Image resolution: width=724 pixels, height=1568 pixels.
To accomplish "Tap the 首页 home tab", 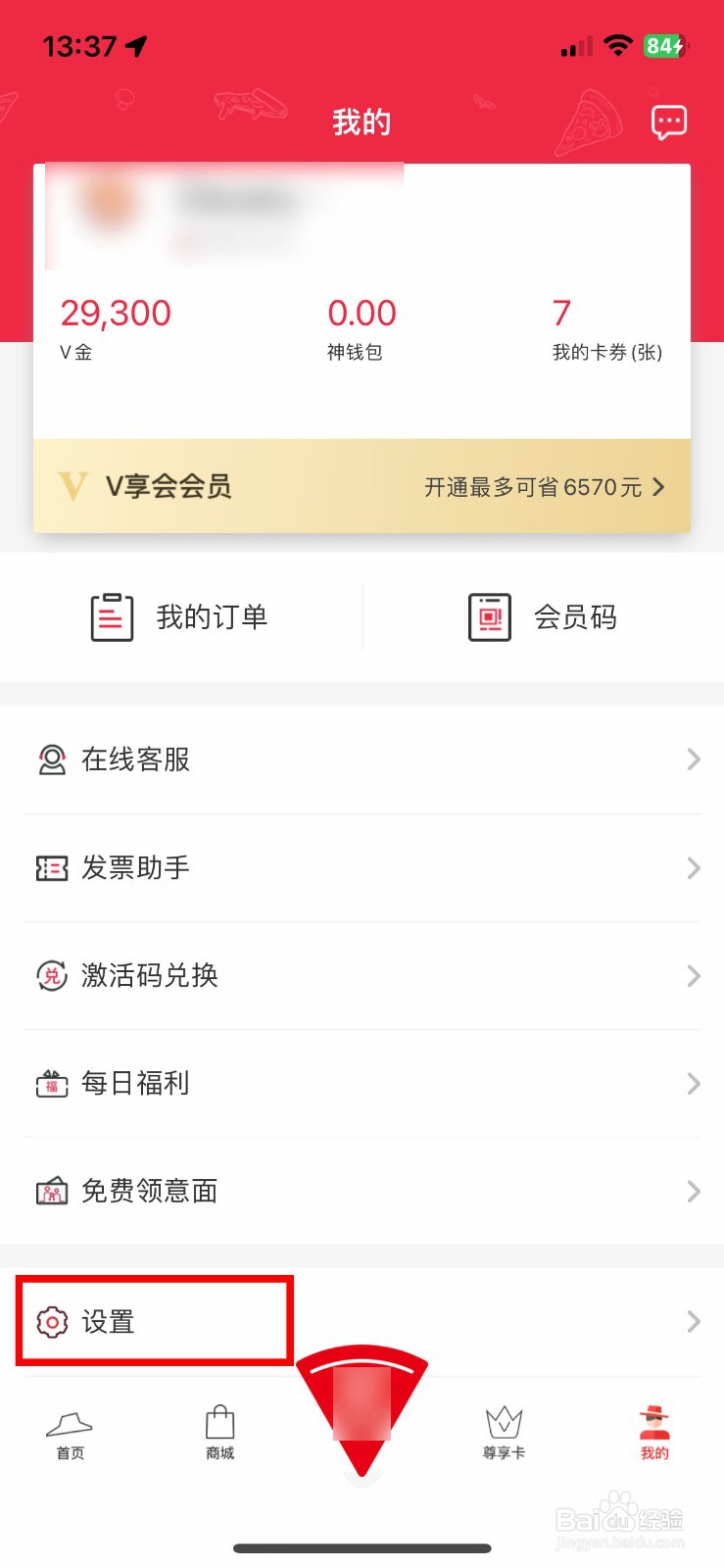I will (x=69, y=1431).
